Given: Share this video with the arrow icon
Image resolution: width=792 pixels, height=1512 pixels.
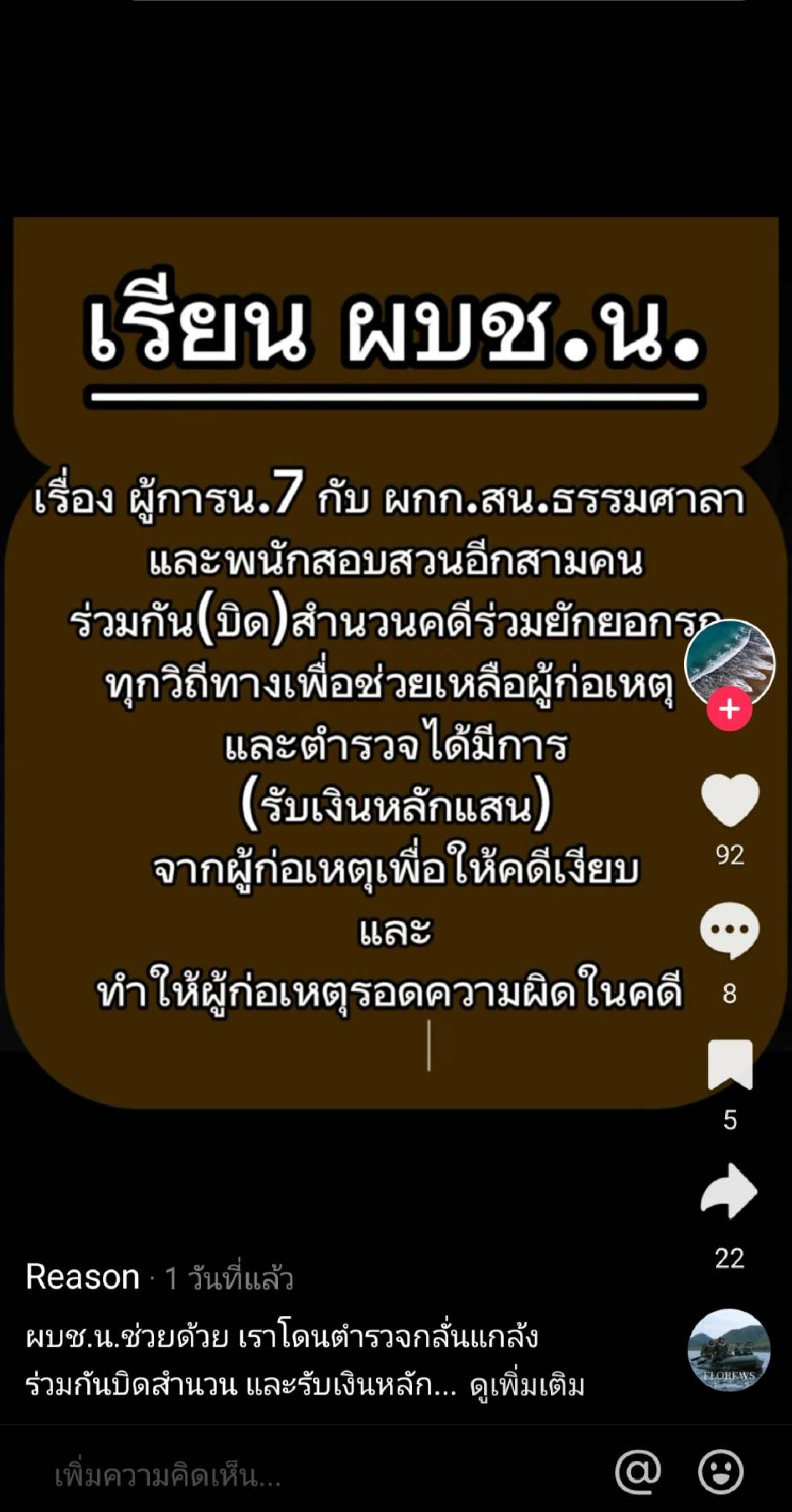Looking at the screenshot, I should (729, 1192).
